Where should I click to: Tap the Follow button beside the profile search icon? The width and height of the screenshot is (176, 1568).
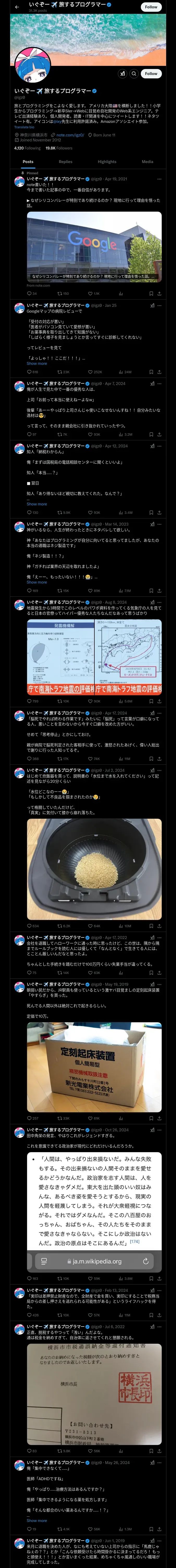[150, 74]
